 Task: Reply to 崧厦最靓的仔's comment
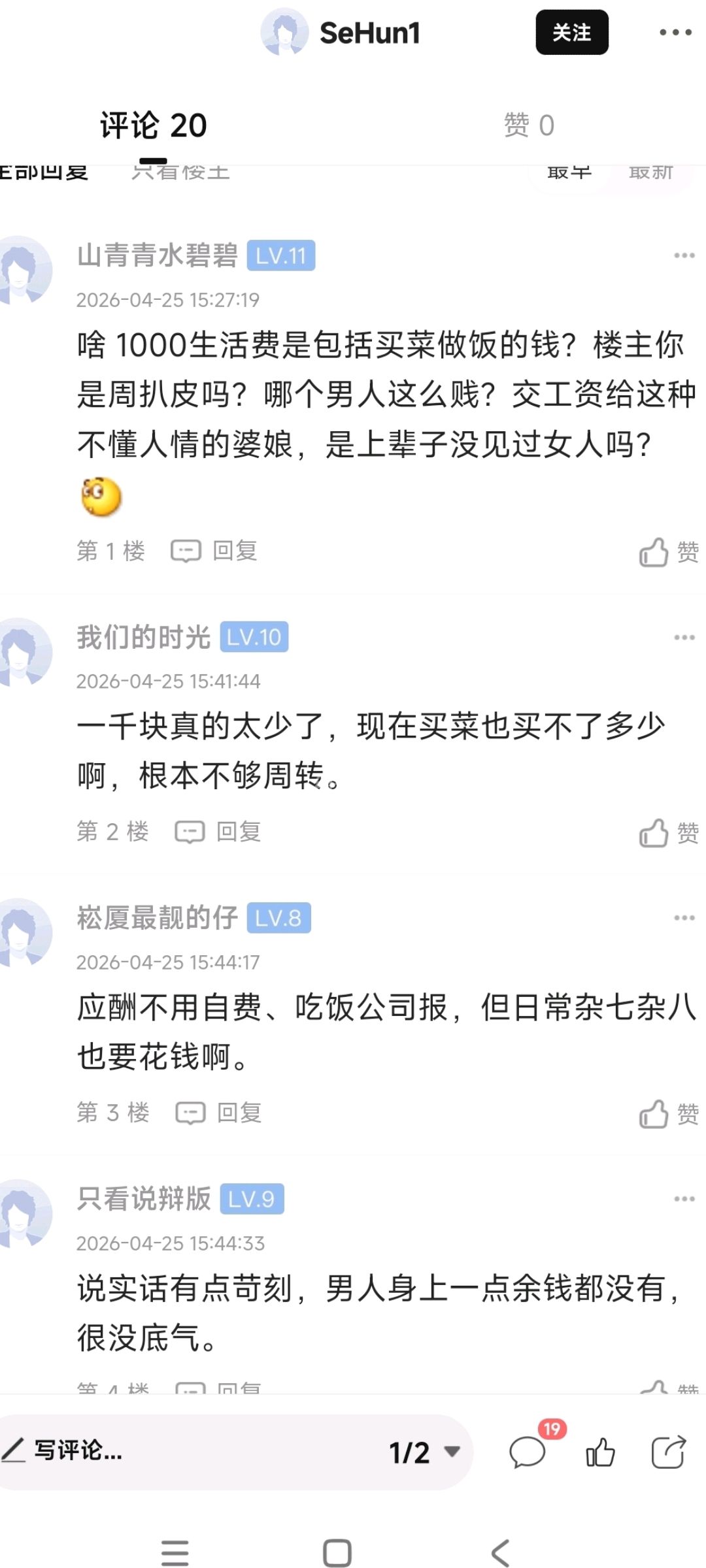tap(219, 1113)
